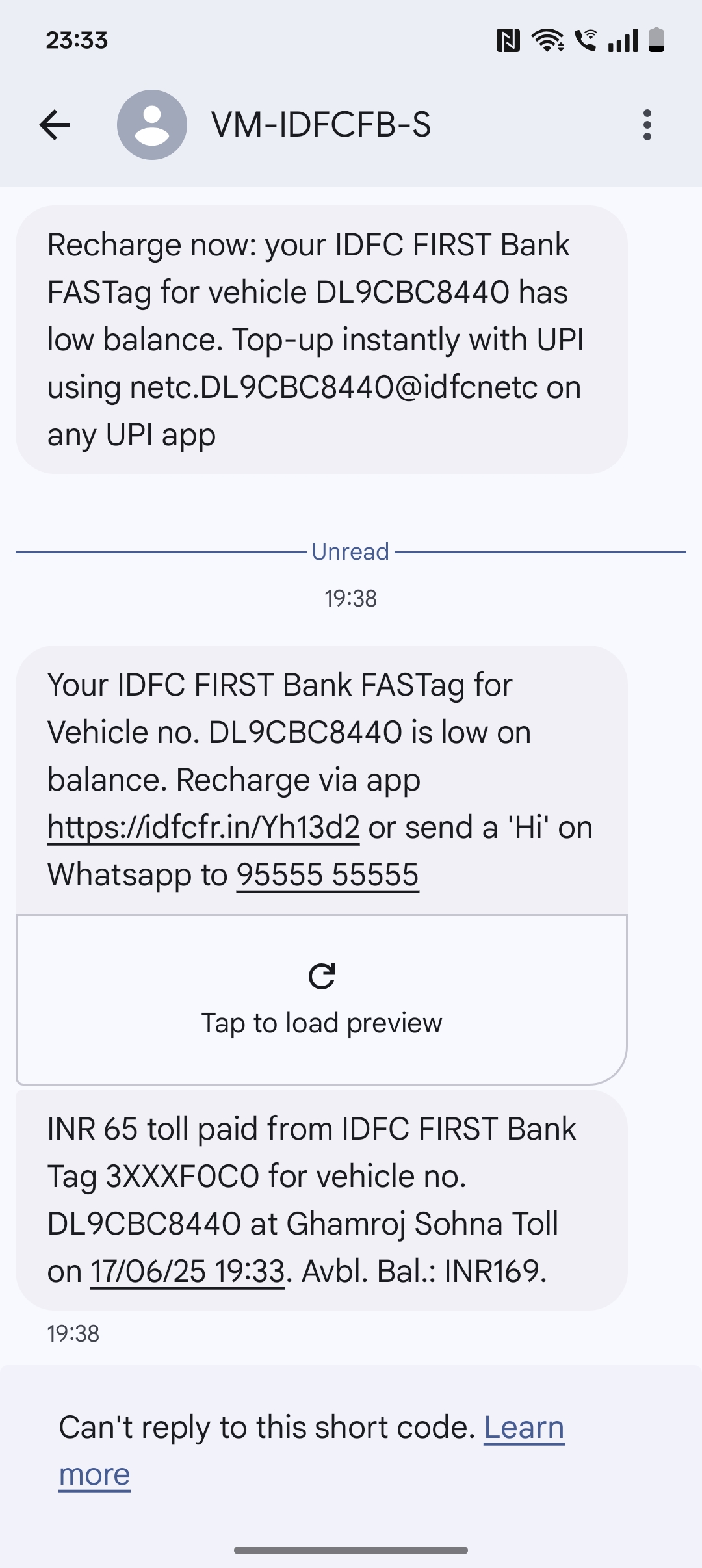Open the VM-IDFCFB-S contact avatar
Screen dimensions: 702x1568
[x=152, y=125]
